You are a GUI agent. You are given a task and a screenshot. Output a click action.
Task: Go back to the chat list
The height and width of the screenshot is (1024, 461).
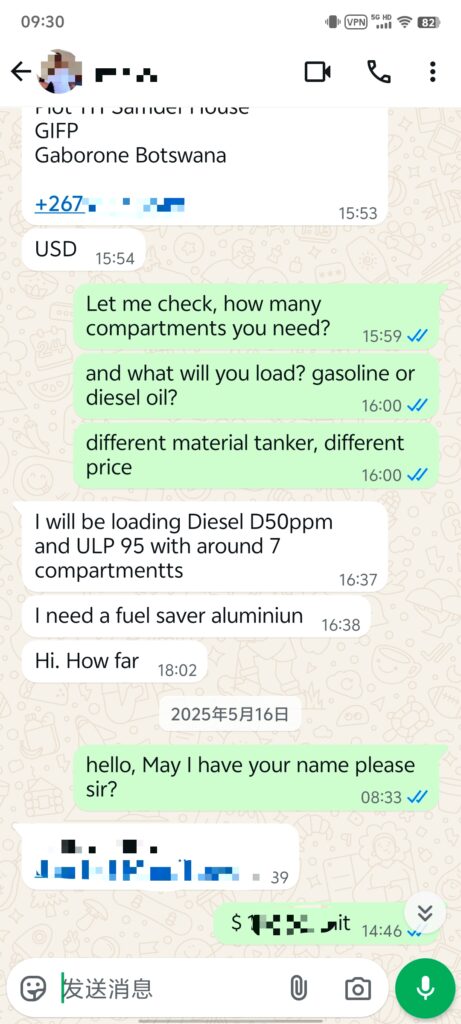[21, 71]
